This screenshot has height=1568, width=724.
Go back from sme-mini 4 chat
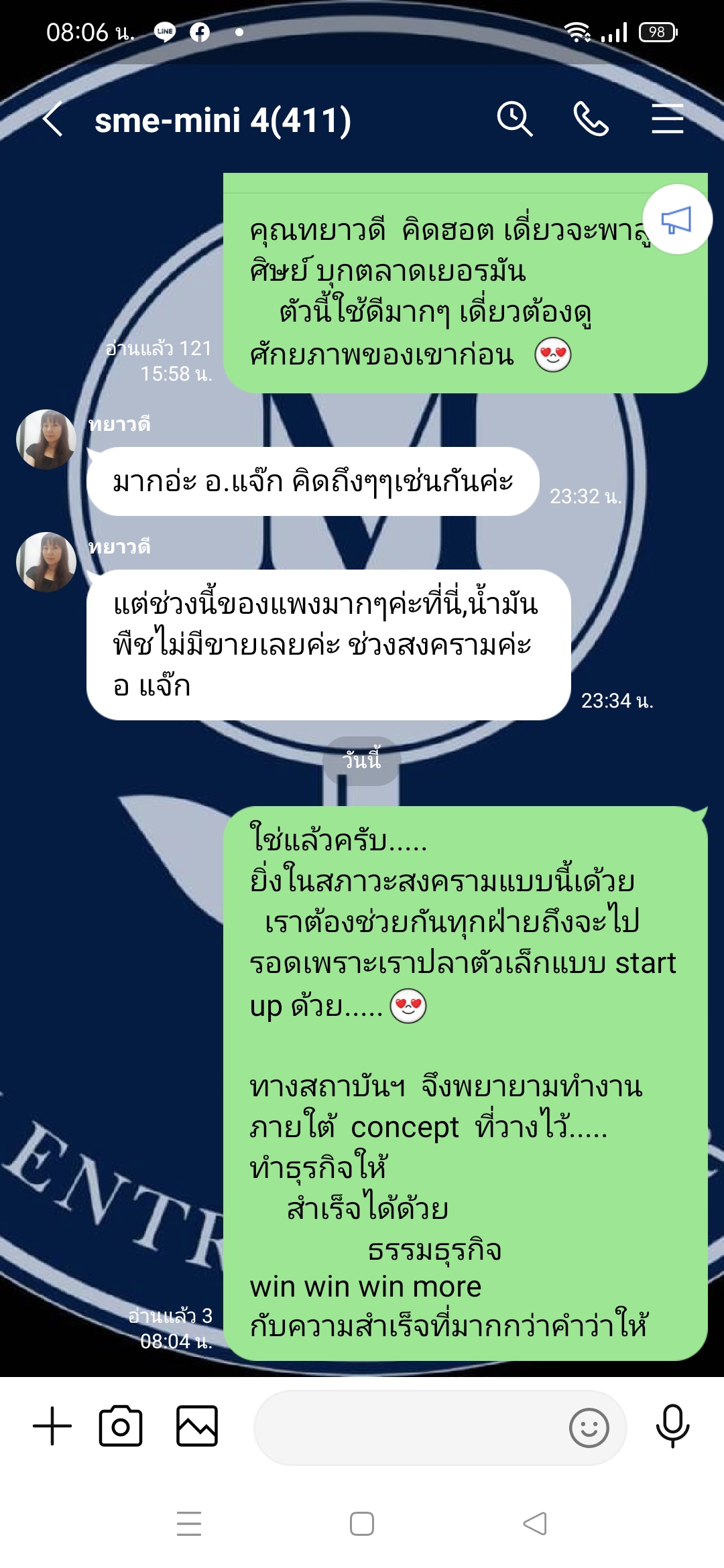pyautogui.click(x=52, y=120)
